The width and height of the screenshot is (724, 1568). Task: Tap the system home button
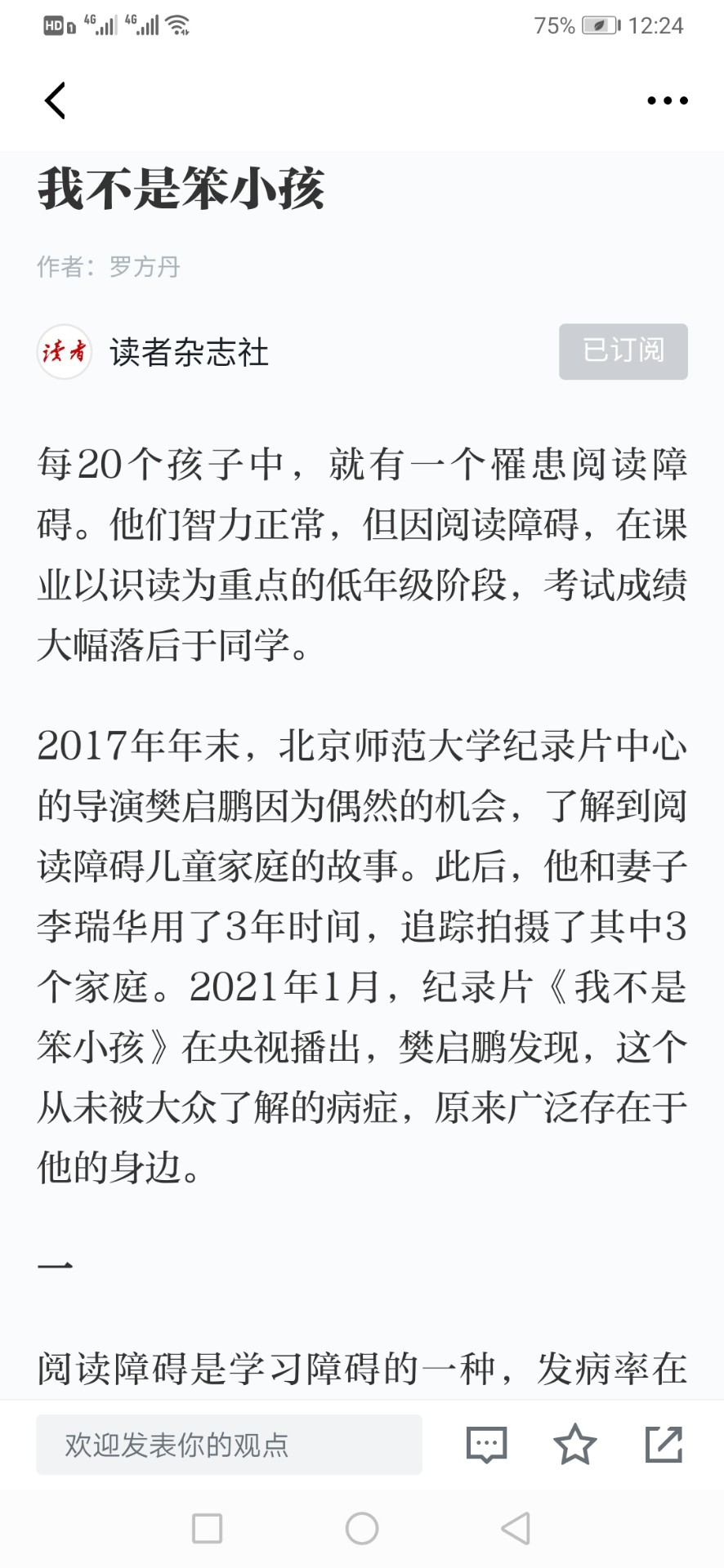[362, 1528]
